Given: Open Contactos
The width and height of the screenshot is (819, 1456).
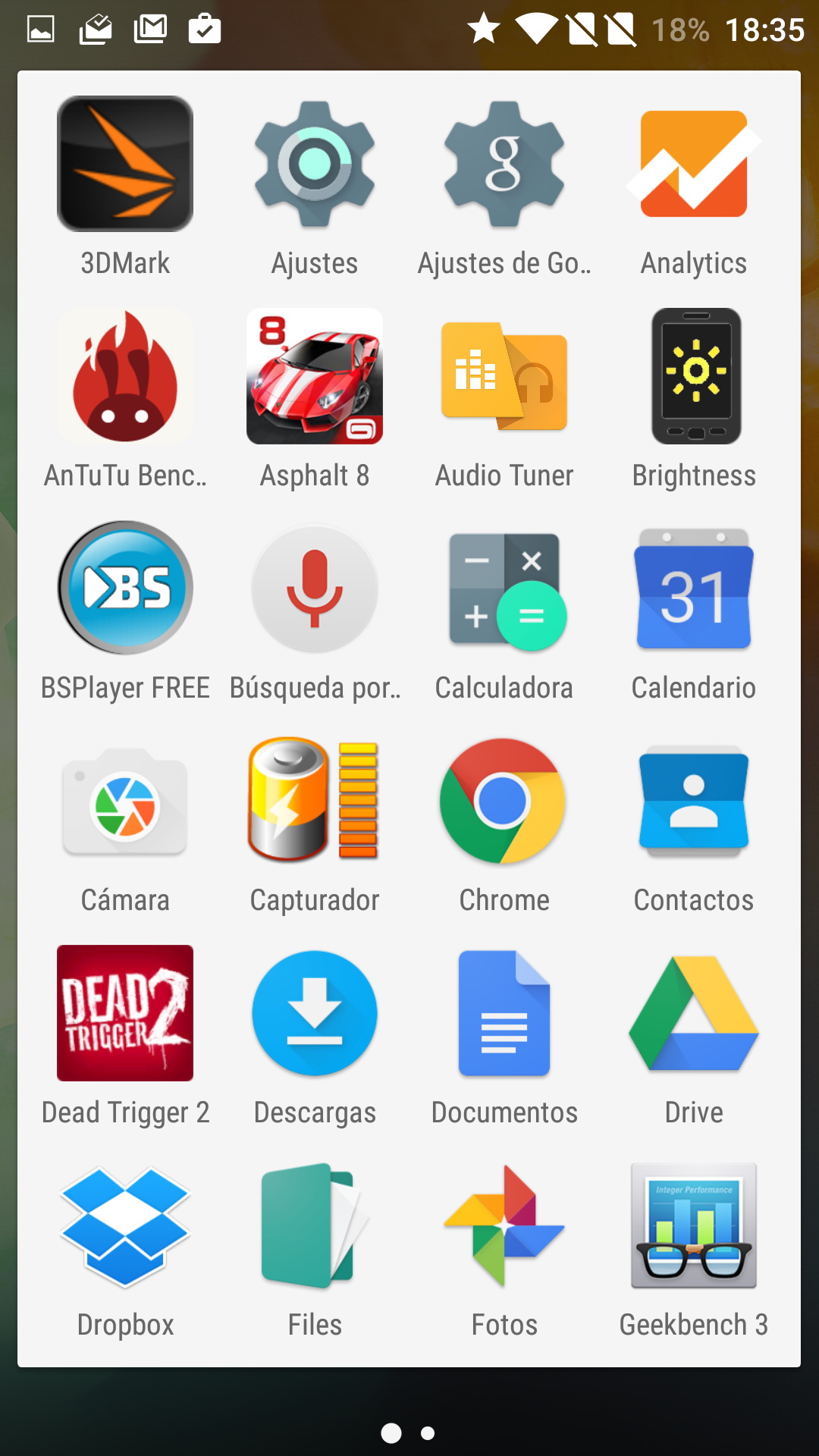Looking at the screenshot, I should tap(694, 801).
